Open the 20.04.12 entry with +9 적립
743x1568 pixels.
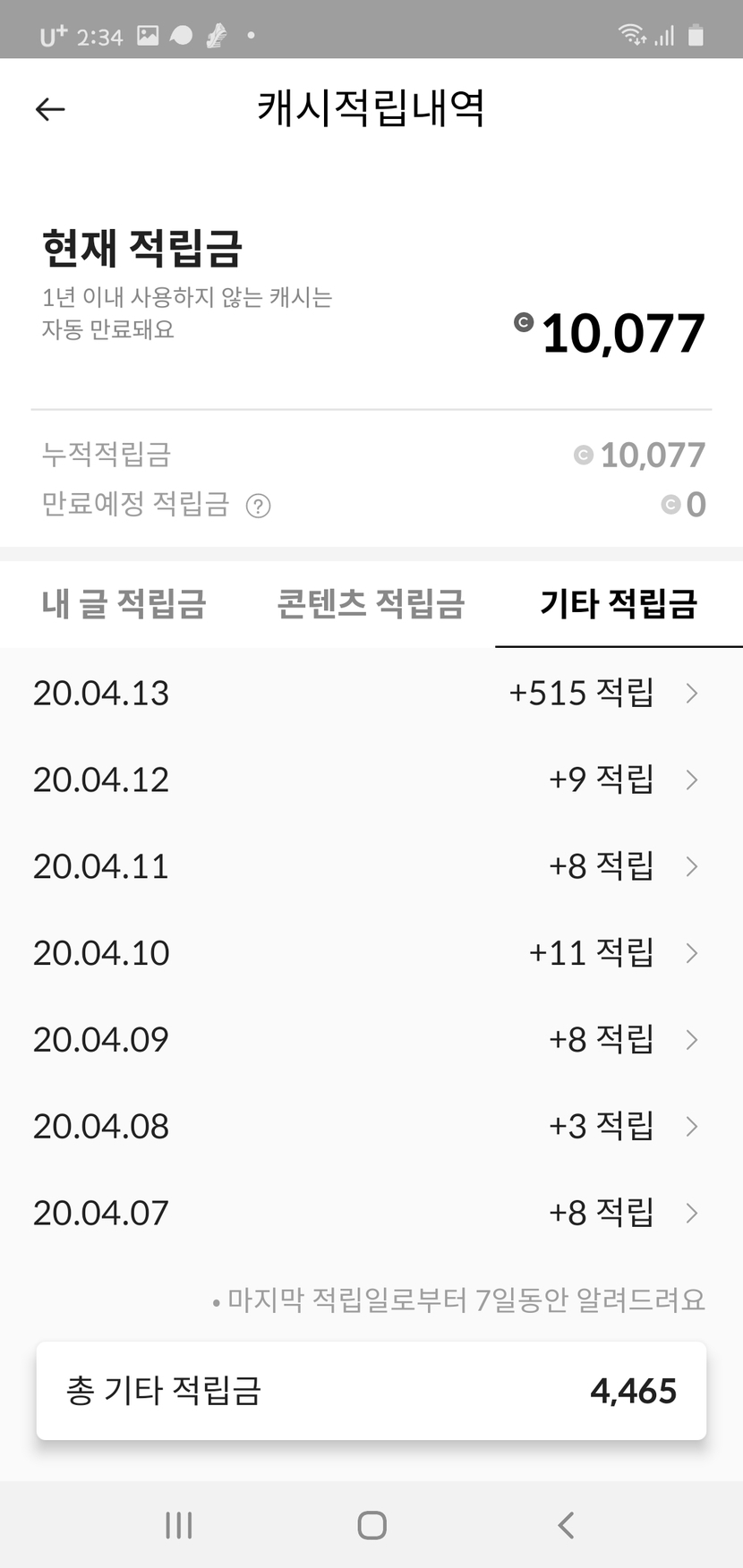(371, 780)
